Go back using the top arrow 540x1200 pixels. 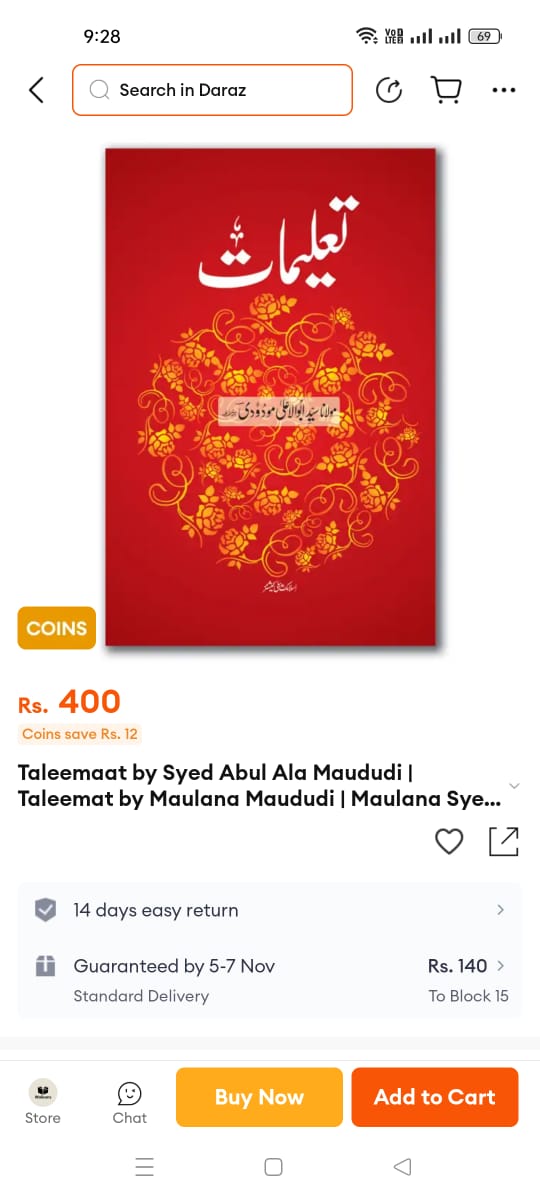pos(36,90)
